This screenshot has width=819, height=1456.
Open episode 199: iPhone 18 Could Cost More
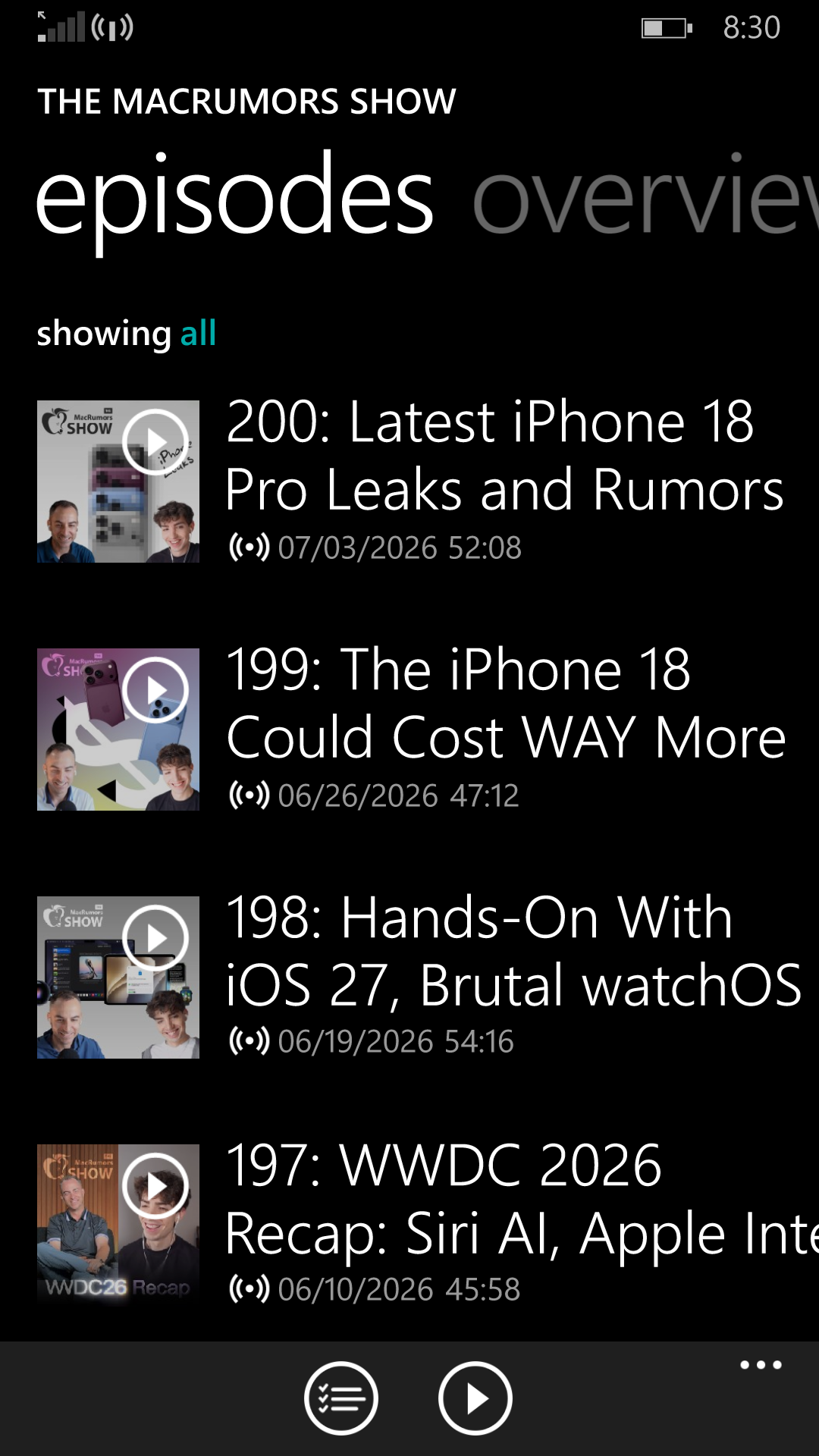507,704
